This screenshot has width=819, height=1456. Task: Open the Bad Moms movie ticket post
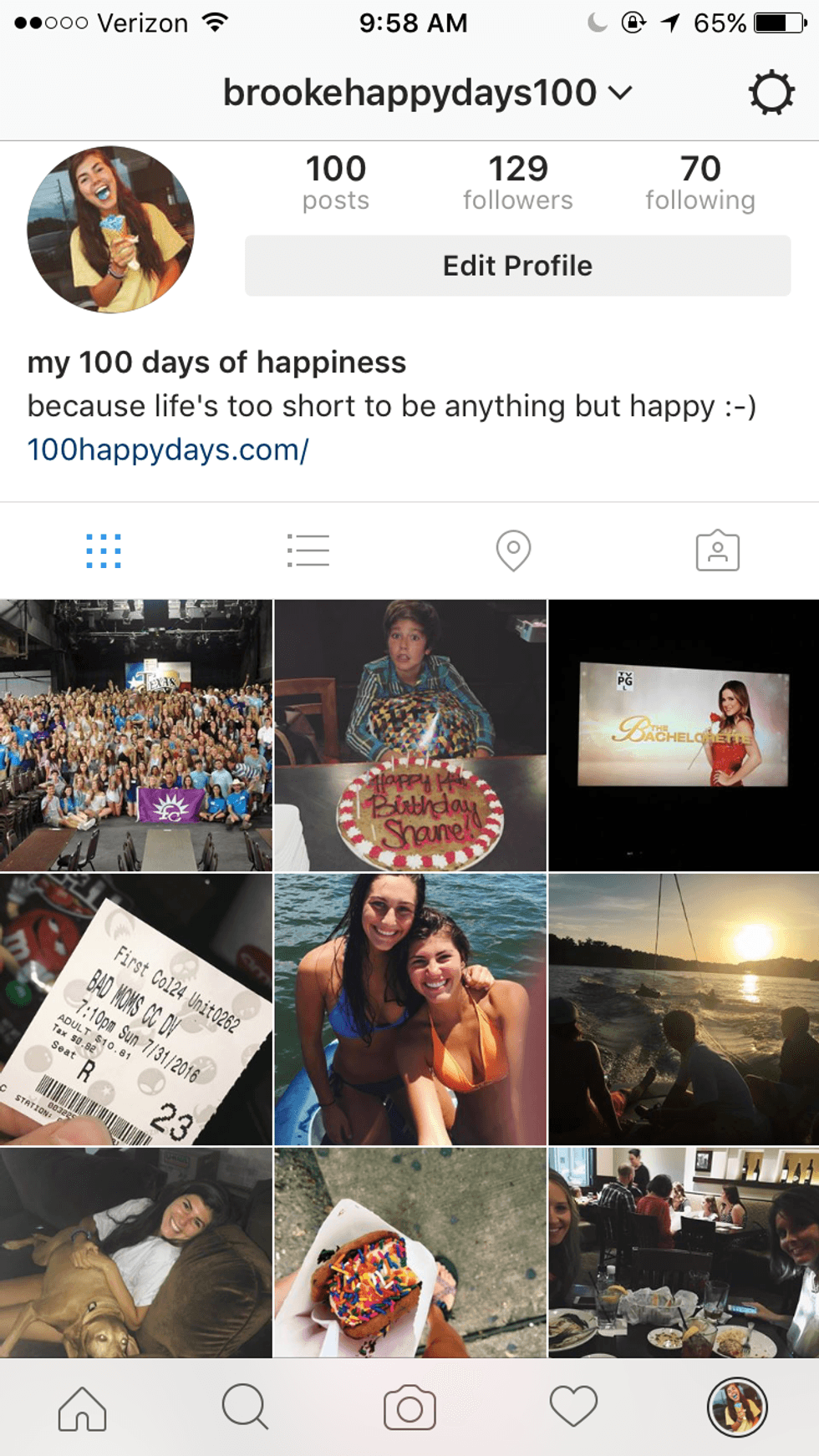coord(135,1009)
